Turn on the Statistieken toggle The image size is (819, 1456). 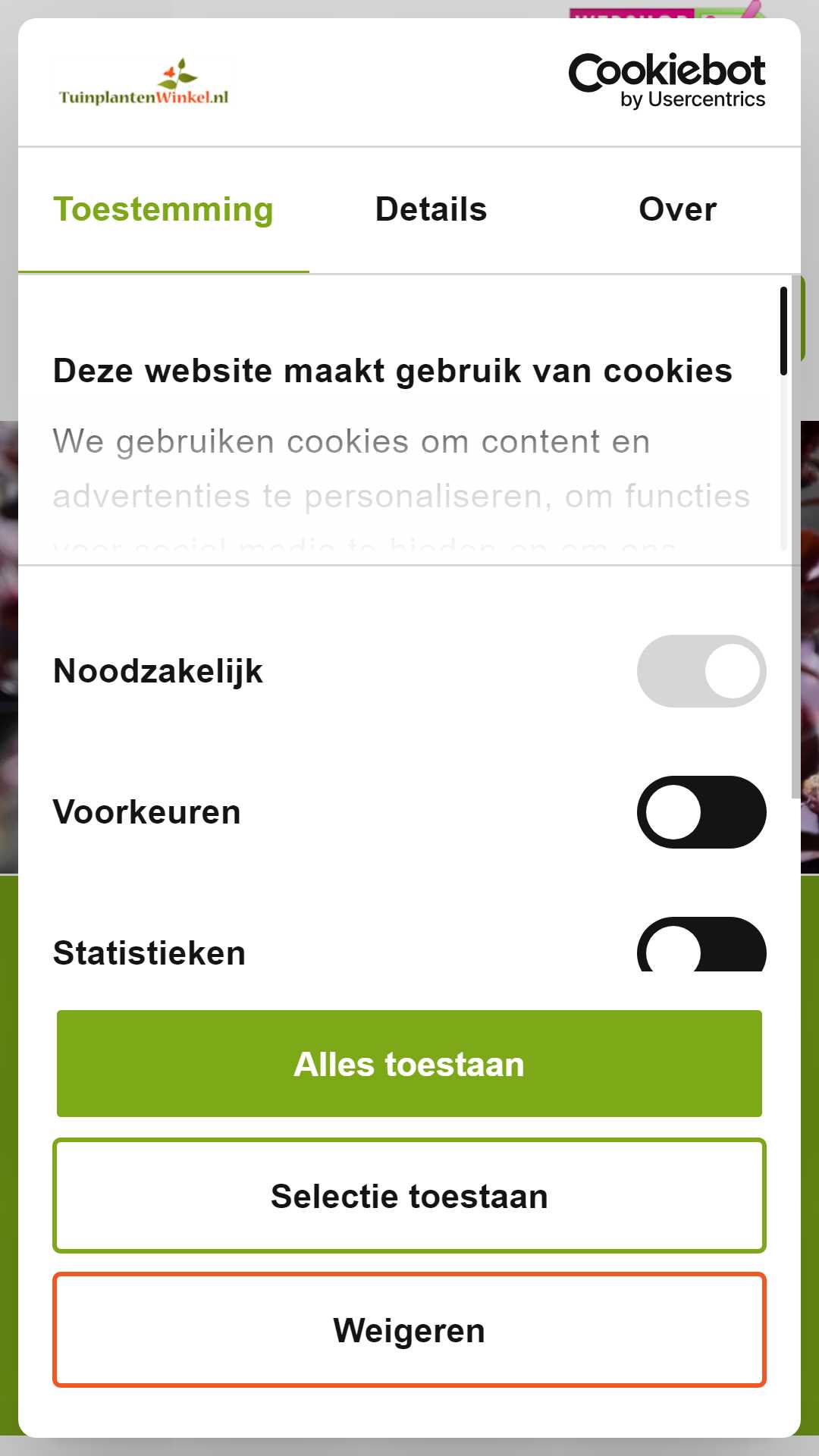701,945
